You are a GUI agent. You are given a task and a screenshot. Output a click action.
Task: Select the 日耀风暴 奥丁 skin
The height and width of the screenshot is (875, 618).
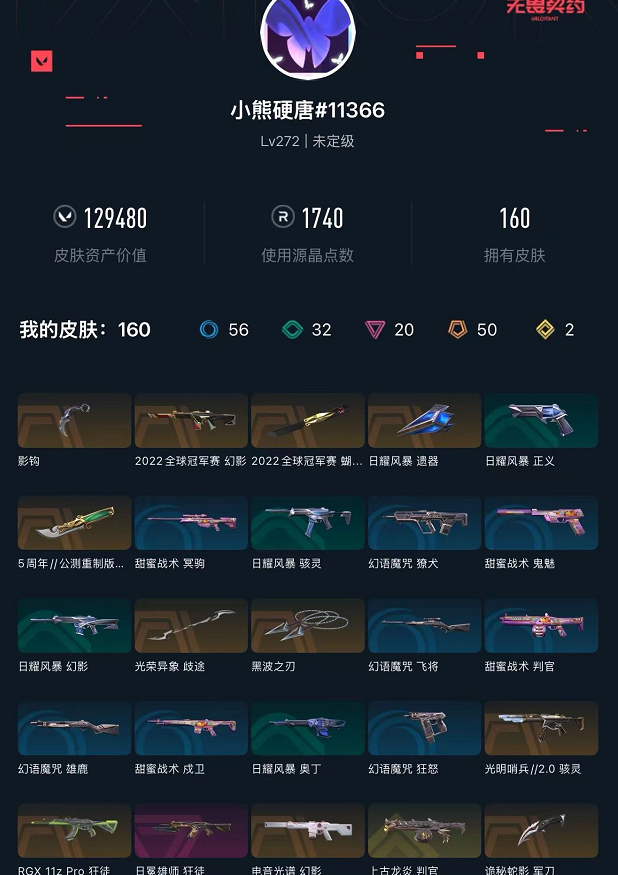pyautogui.click(x=308, y=729)
